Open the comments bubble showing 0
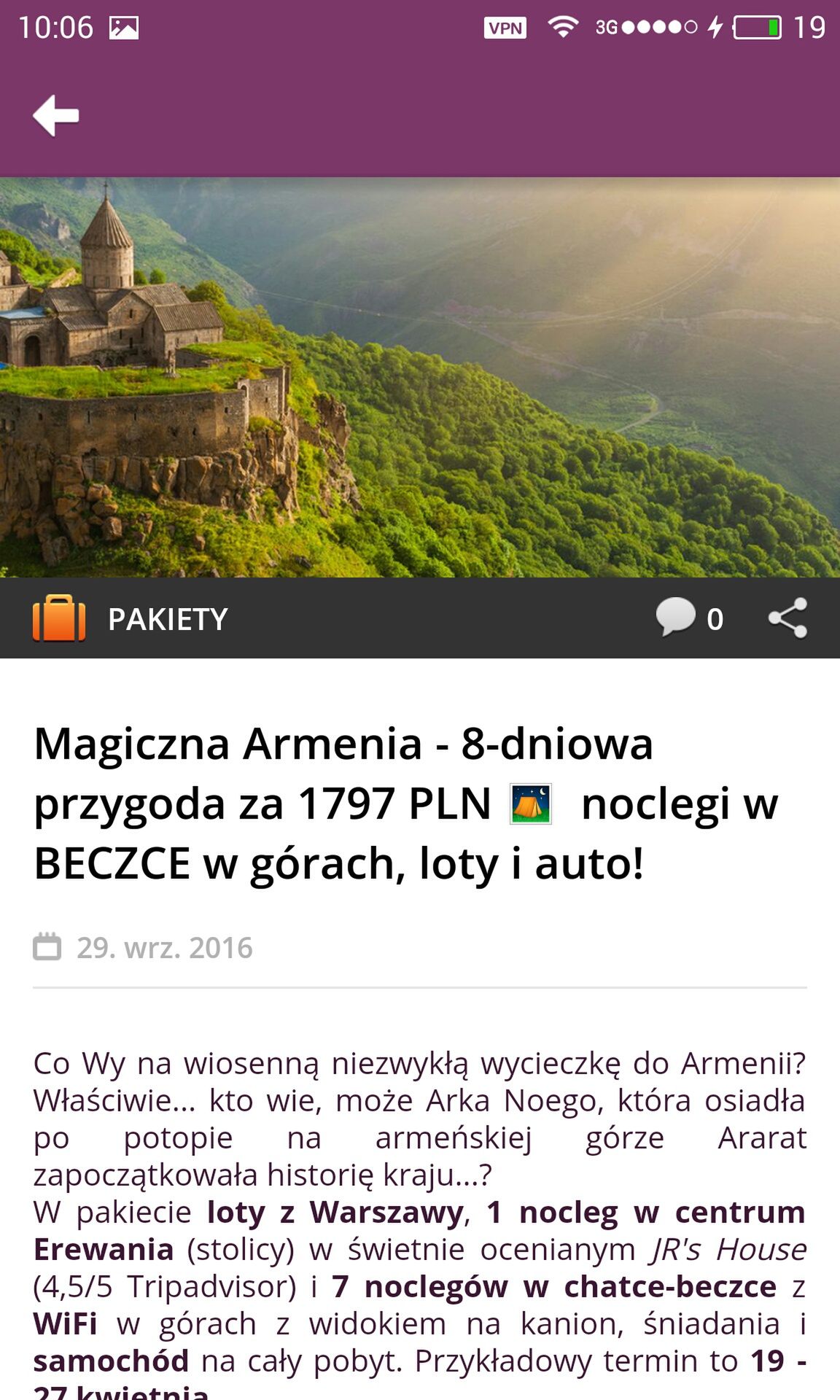 click(x=689, y=618)
